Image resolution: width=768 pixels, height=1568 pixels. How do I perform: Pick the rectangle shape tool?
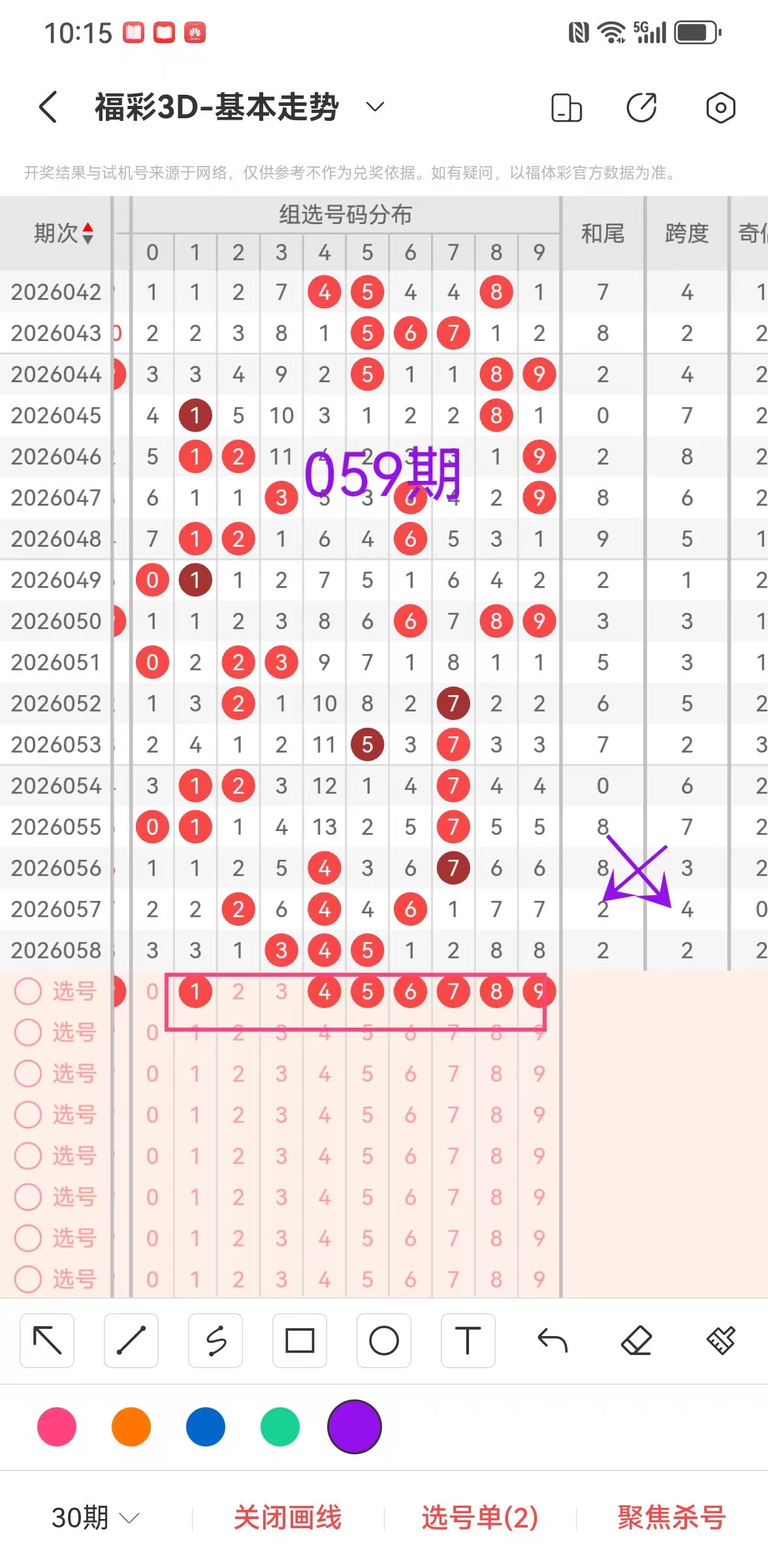tap(300, 1341)
